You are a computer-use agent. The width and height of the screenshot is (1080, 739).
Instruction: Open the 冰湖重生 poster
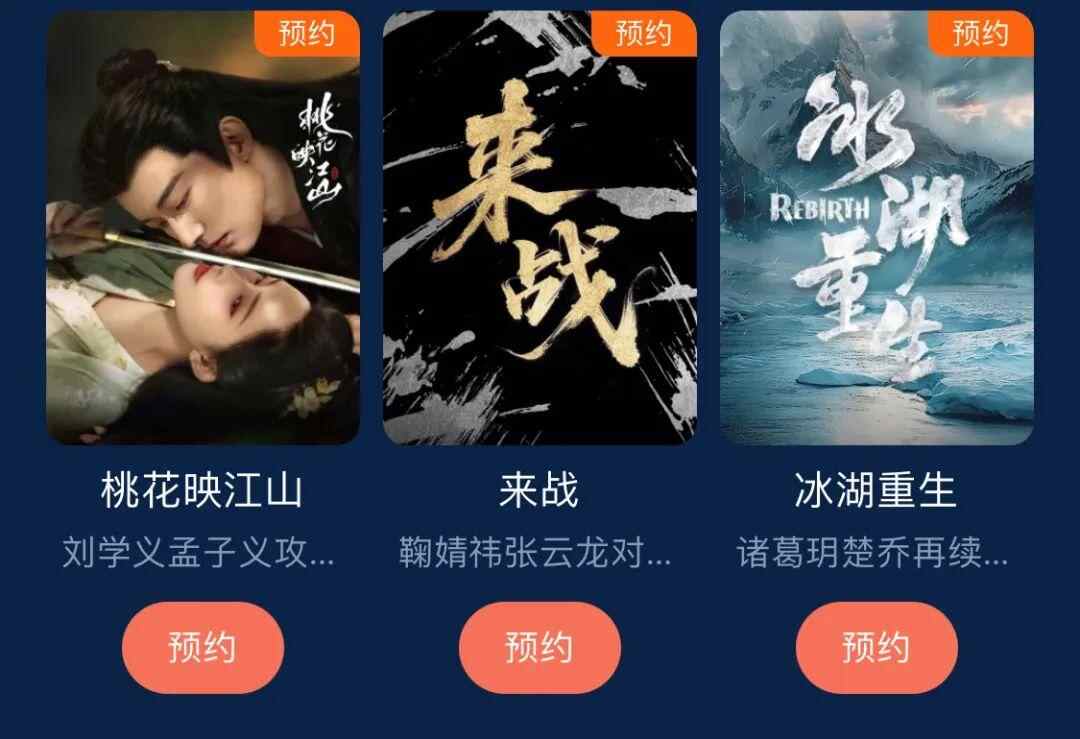[x=876, y=228]
